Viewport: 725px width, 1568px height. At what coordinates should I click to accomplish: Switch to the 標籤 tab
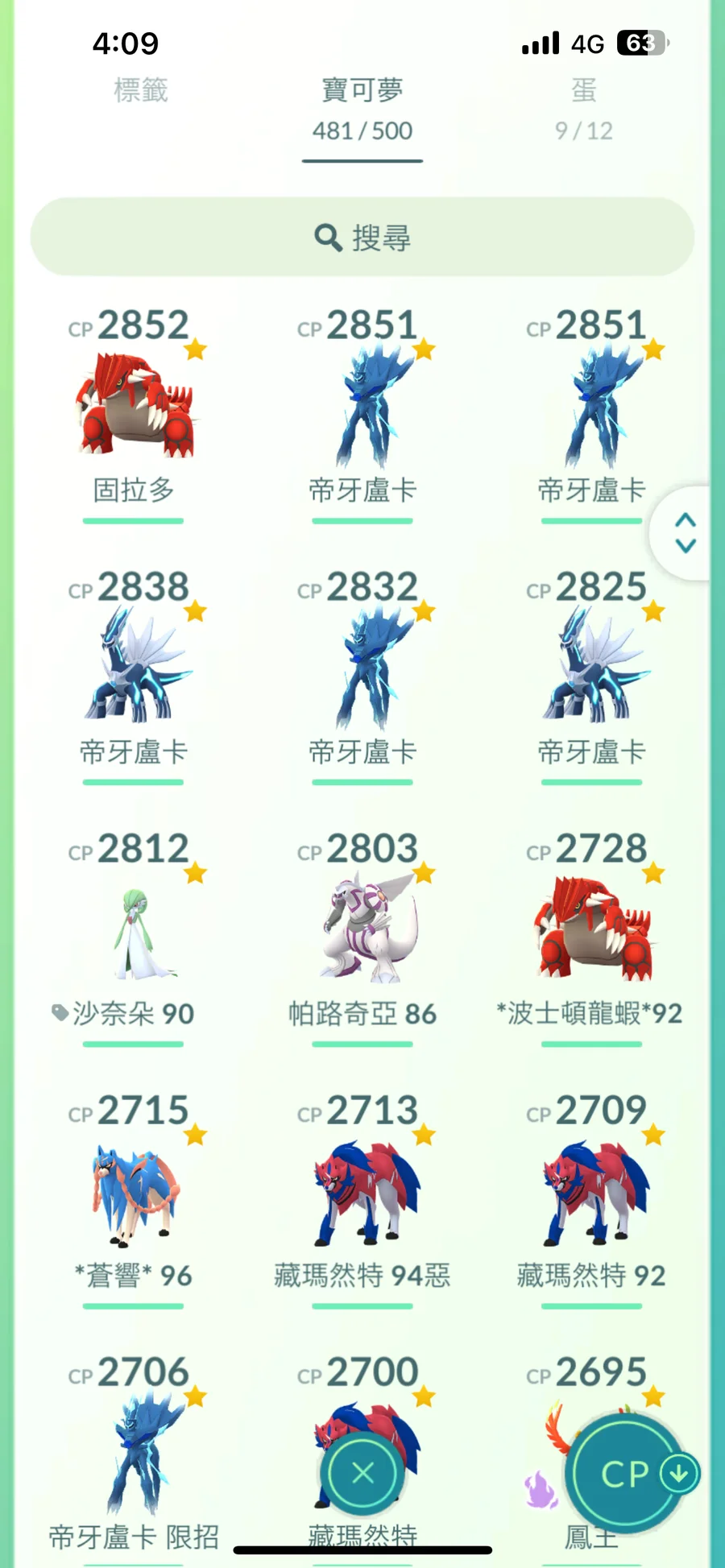[140, 90]
